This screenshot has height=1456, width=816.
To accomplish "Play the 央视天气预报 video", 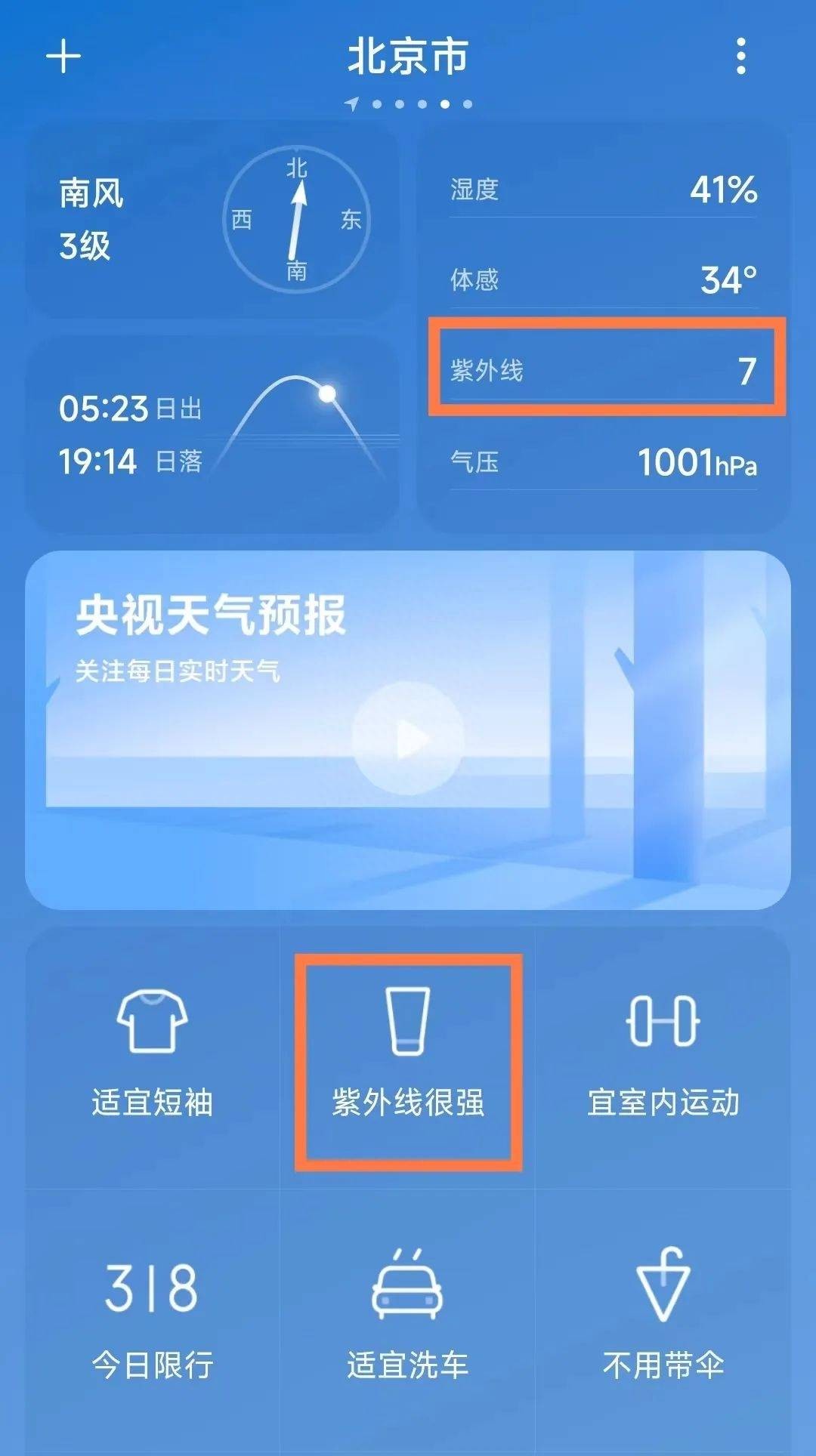I will tap(408, 738).
